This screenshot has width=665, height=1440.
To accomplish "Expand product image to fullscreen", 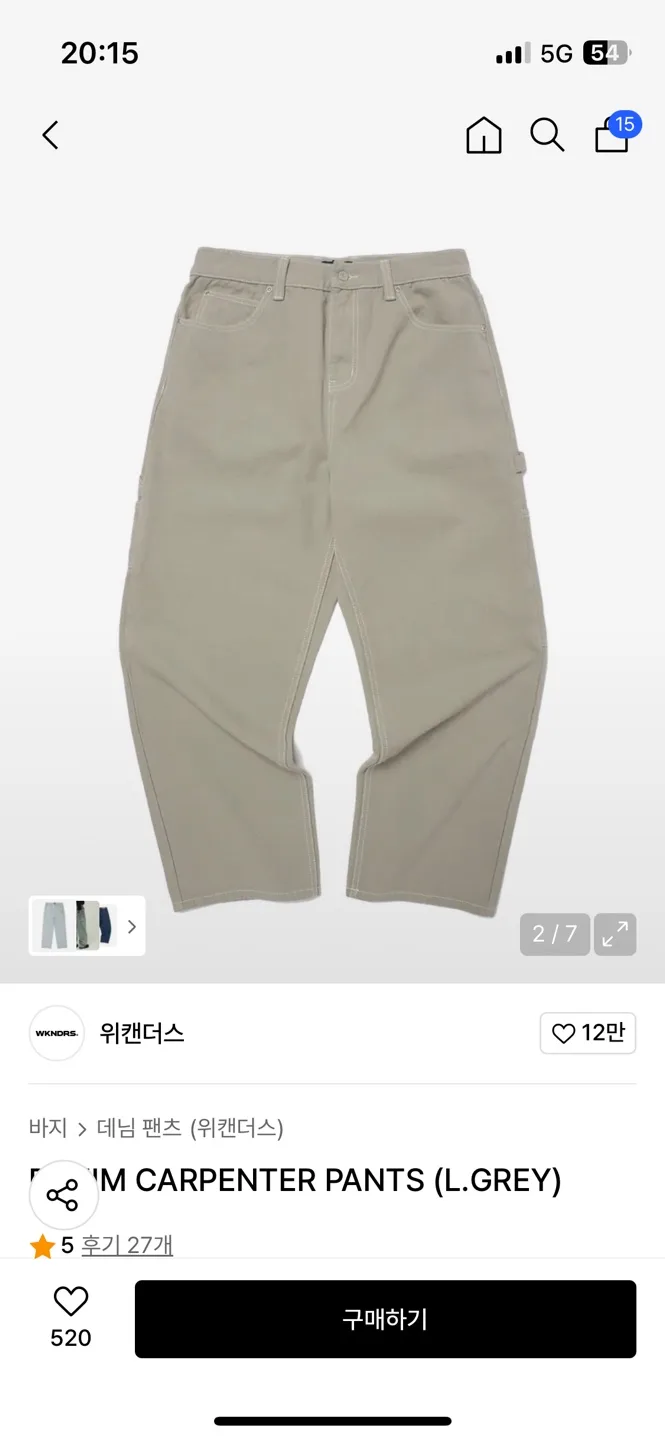I will tap(615, 935).
